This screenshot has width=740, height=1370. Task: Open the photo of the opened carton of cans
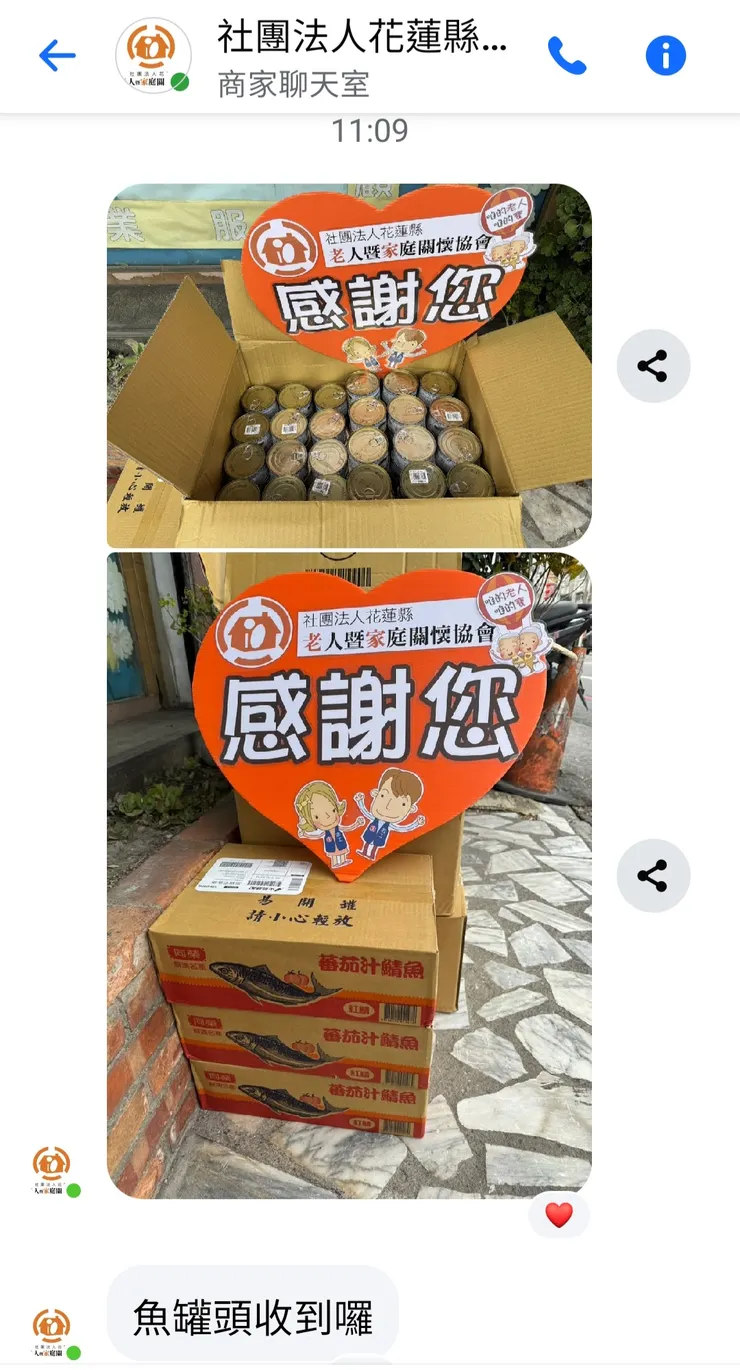(x=350, y=365)
